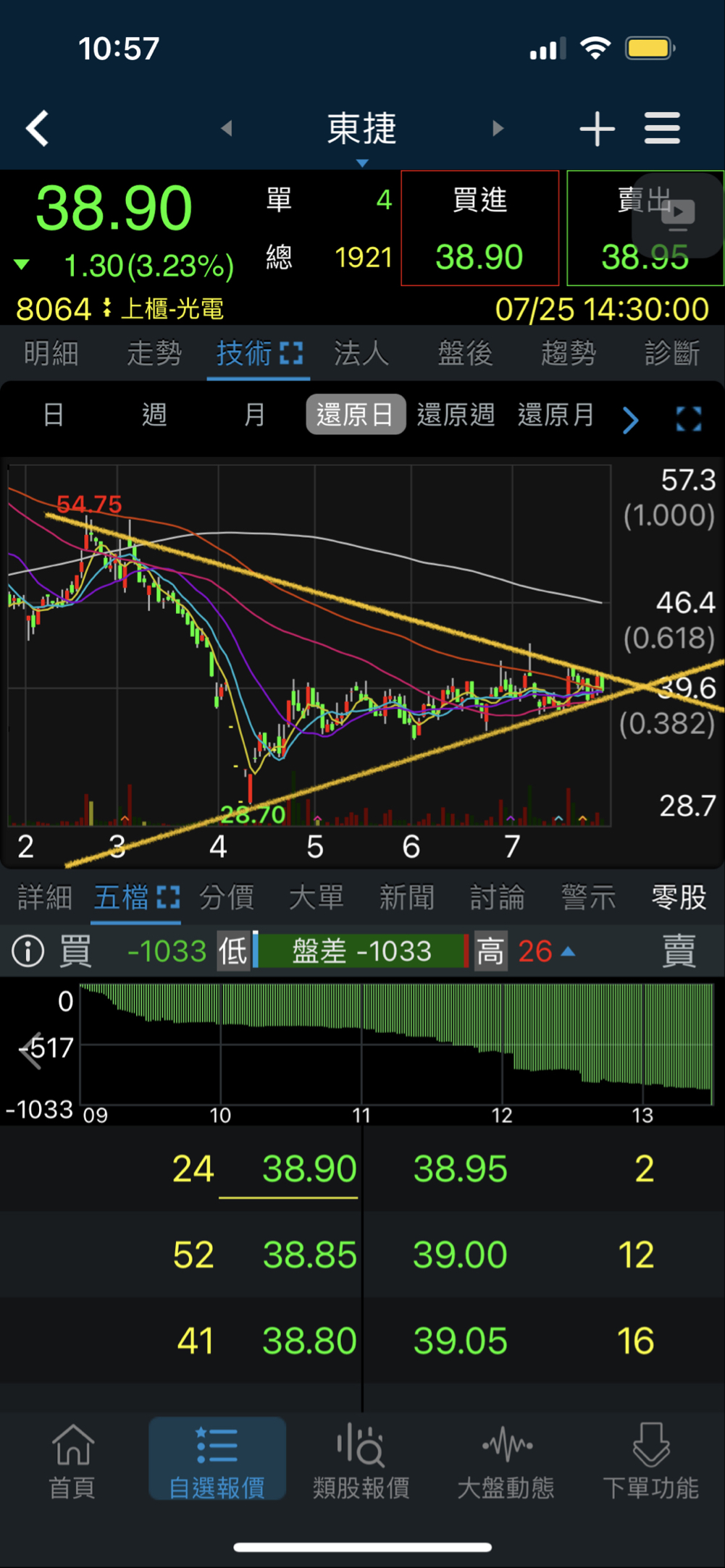Image resolution: width=725 pixels, height=1568 pixels.
Task: Add stock with the plus icon
Action: pyautogui.click(x=597, y=129)
